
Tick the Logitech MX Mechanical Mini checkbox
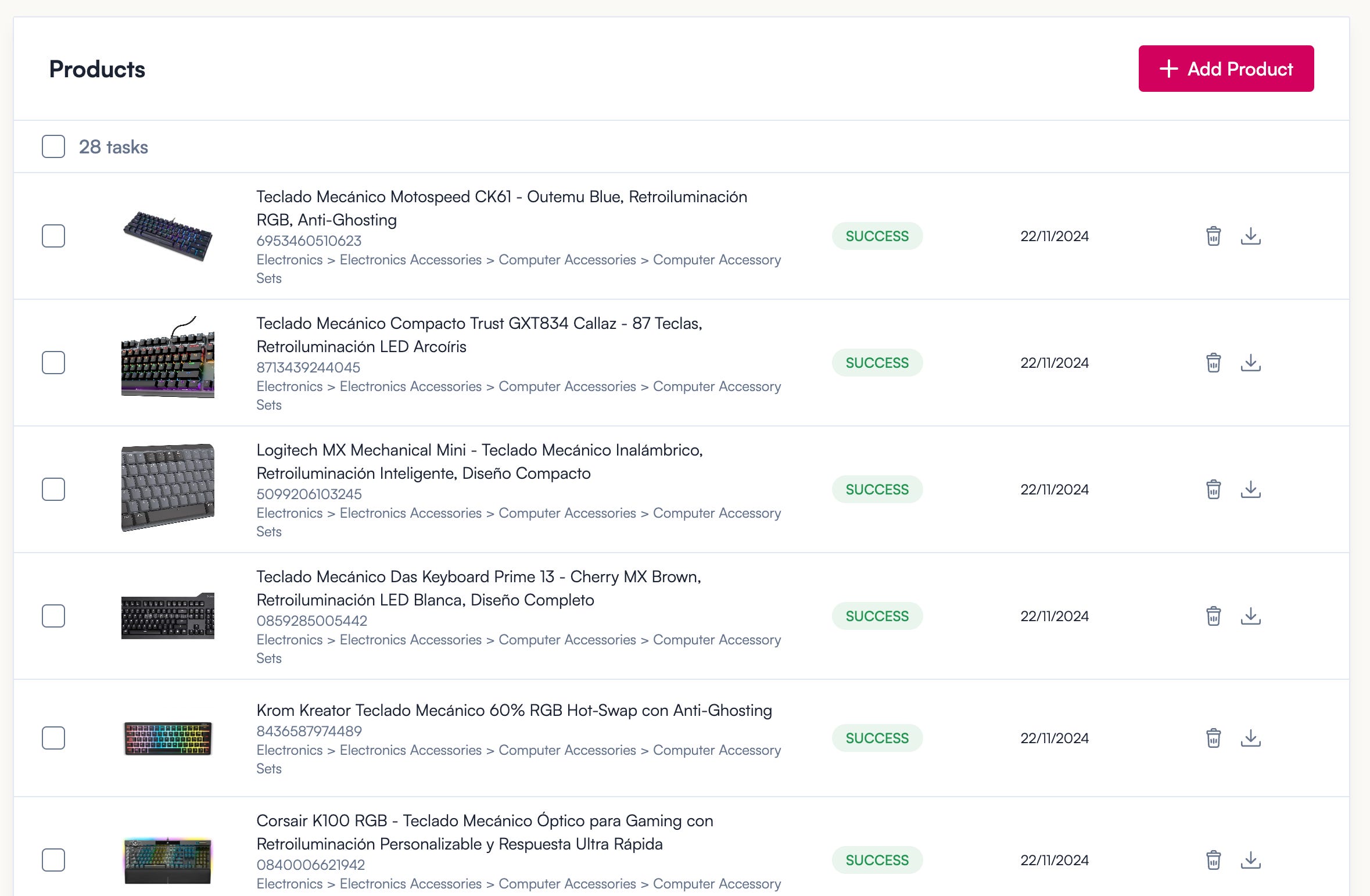53,489
